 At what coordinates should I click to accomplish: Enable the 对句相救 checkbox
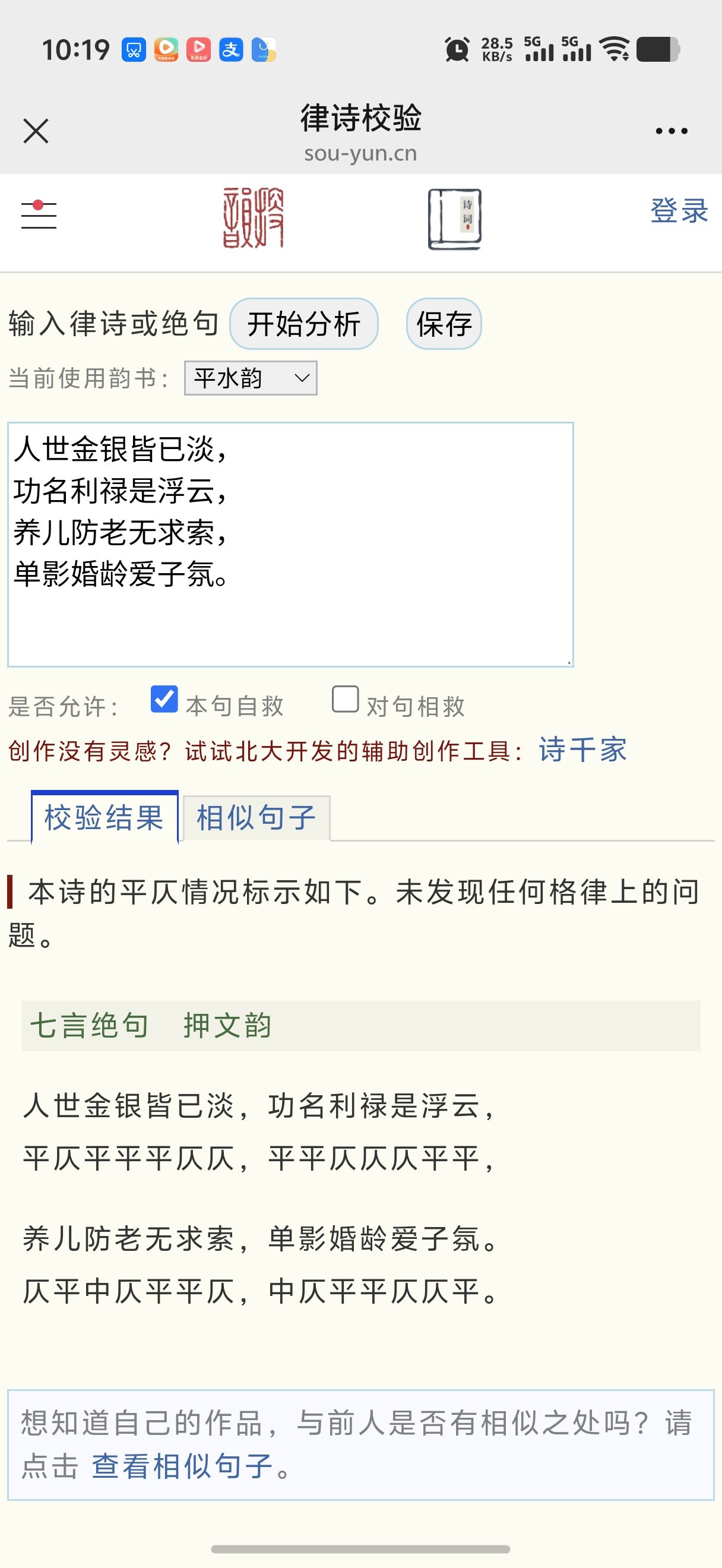(x=345, y=699)
